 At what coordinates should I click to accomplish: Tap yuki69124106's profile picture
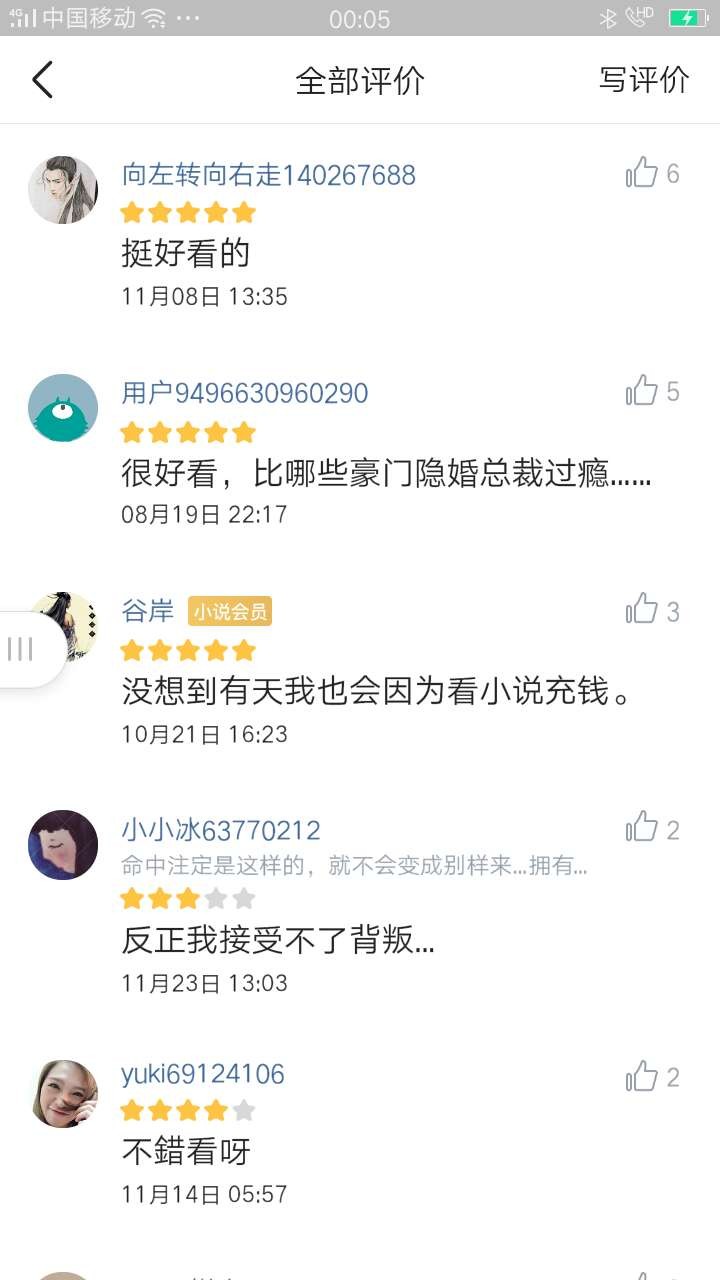point(63,1093)
